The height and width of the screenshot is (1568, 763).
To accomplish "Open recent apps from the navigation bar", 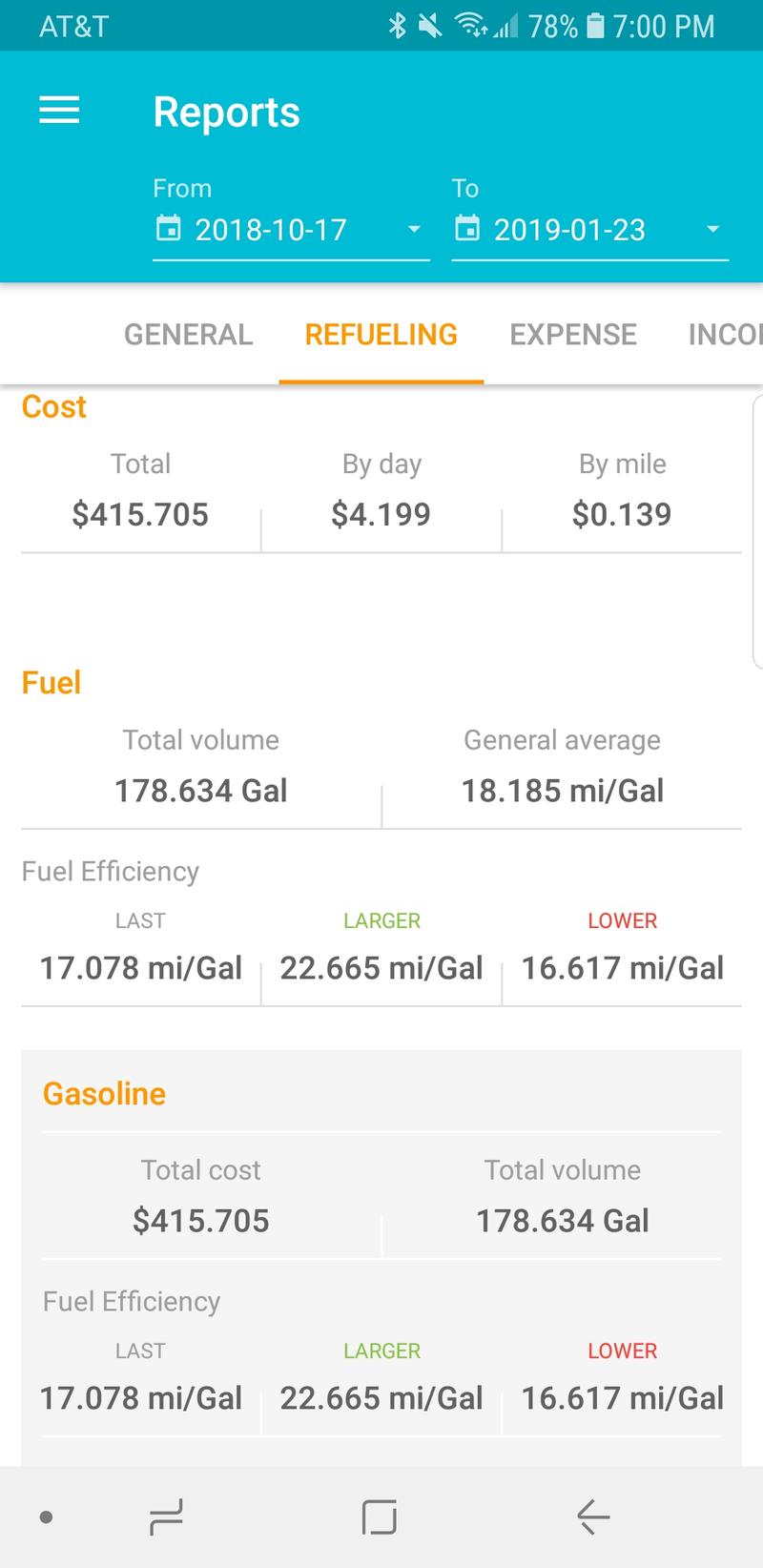I will click(x=166, y=1516).
